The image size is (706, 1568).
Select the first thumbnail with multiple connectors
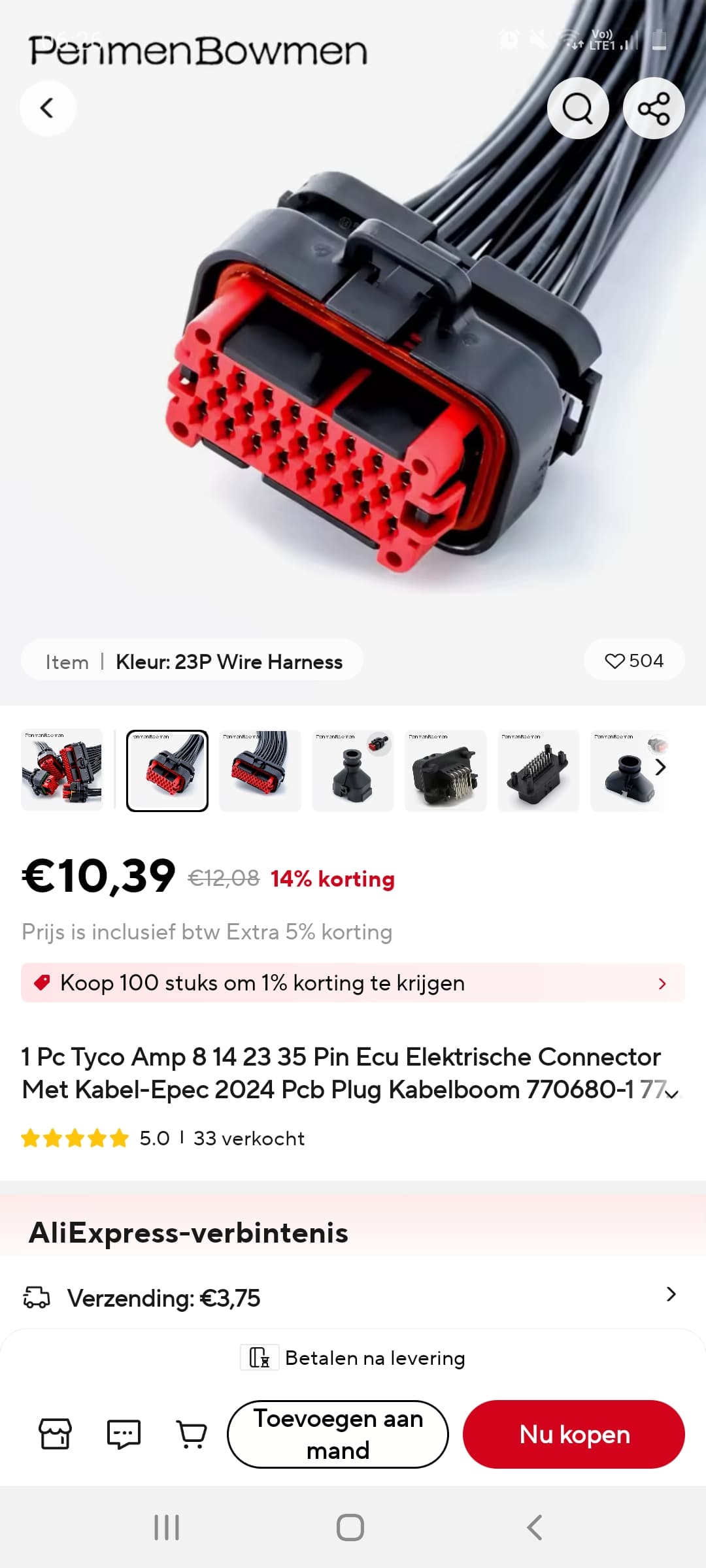coord(62,770)
